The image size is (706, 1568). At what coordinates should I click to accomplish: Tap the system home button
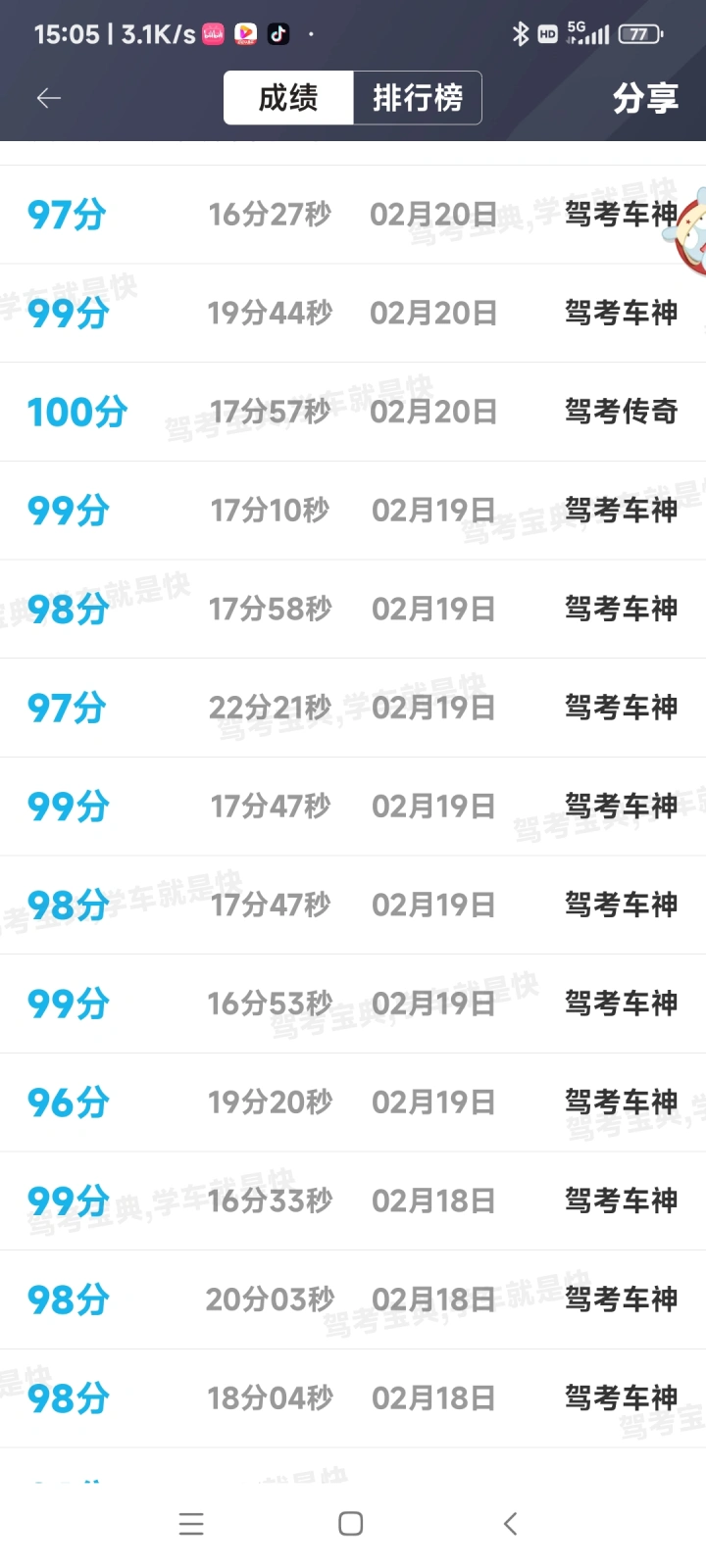click(351, 1523)
